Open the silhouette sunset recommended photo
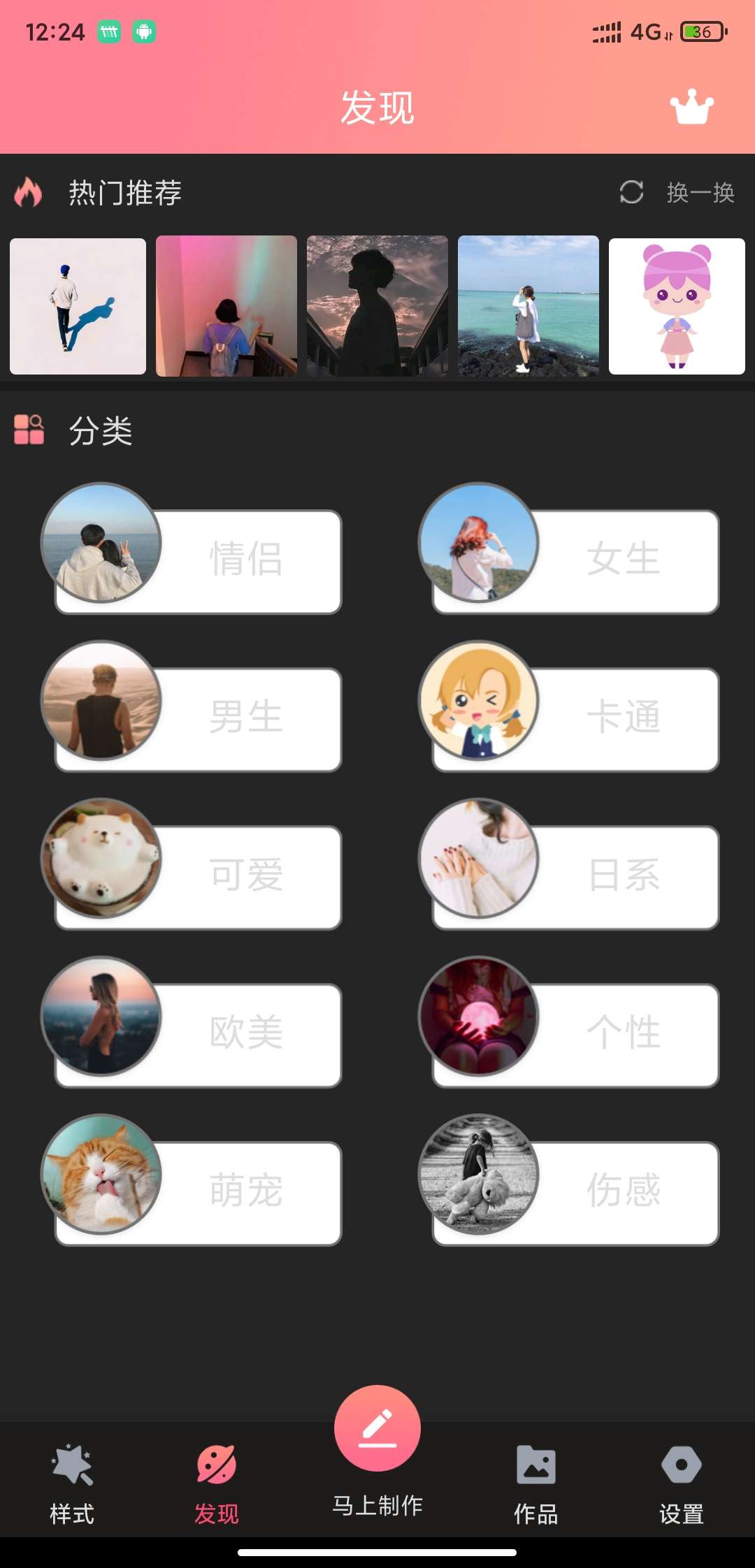 point(377,306)
